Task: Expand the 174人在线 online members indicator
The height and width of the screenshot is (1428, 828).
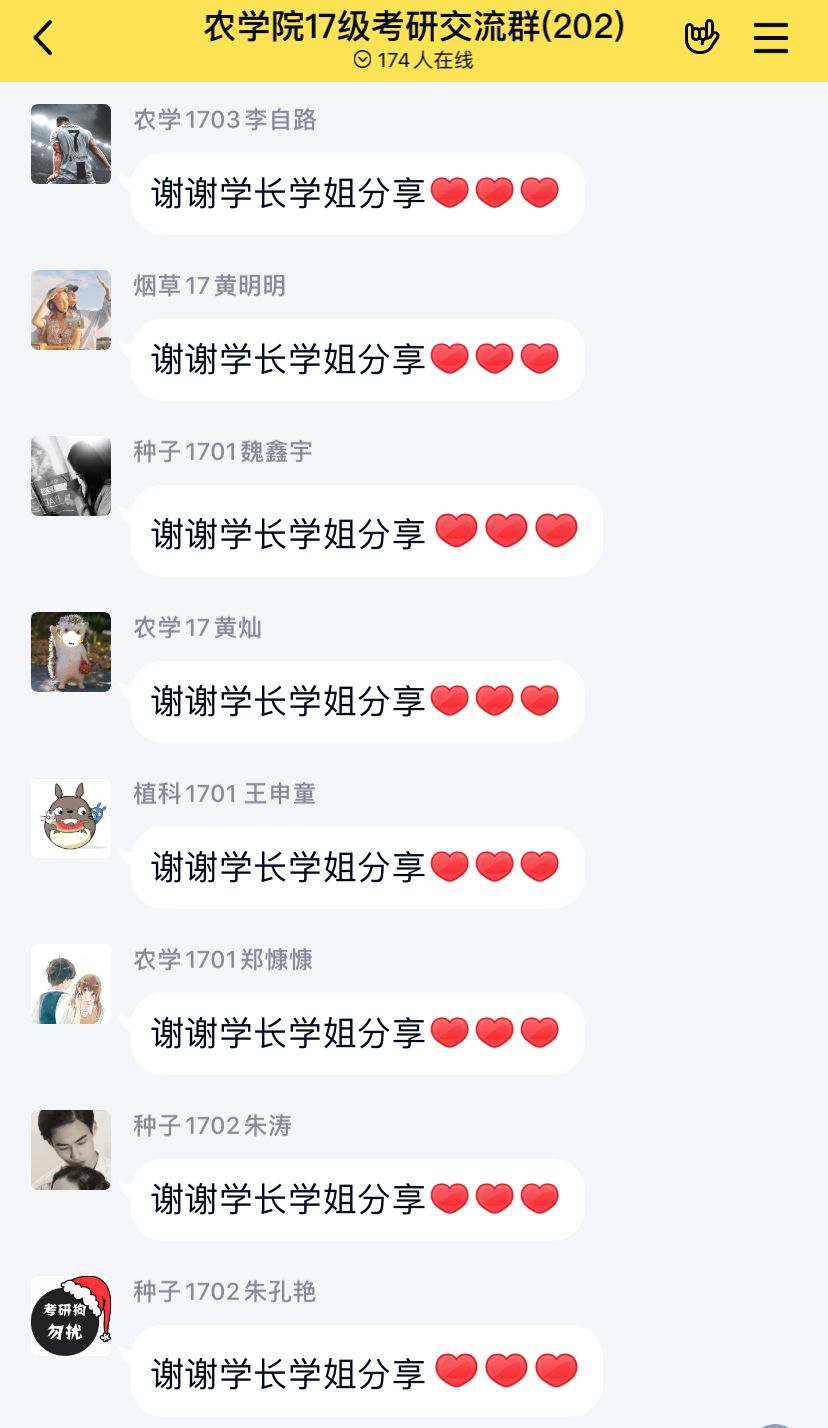Action: pyautogui.click(x=413, y=60)
